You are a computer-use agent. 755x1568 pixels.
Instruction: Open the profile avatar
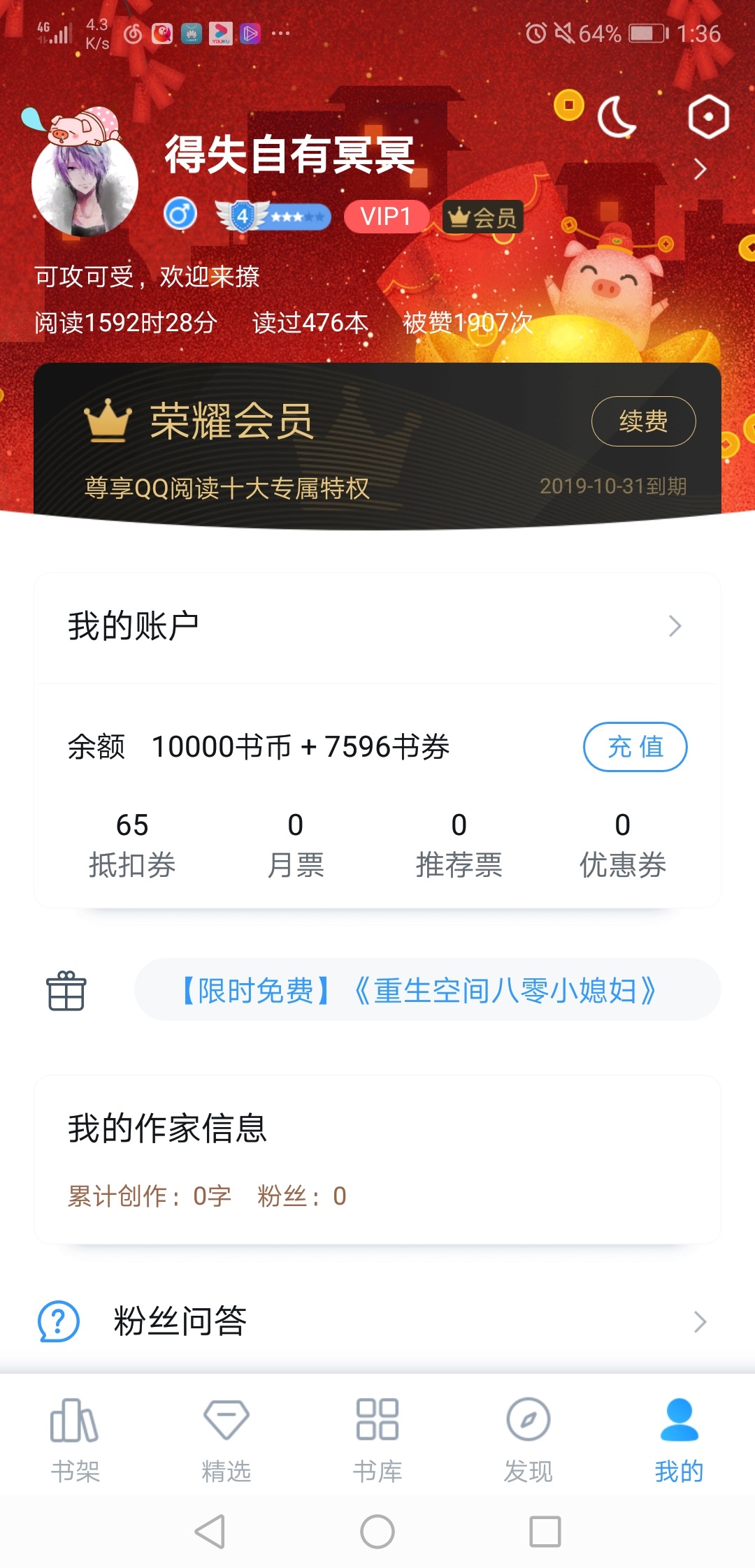pyautogui.click(x=85, y=183)
